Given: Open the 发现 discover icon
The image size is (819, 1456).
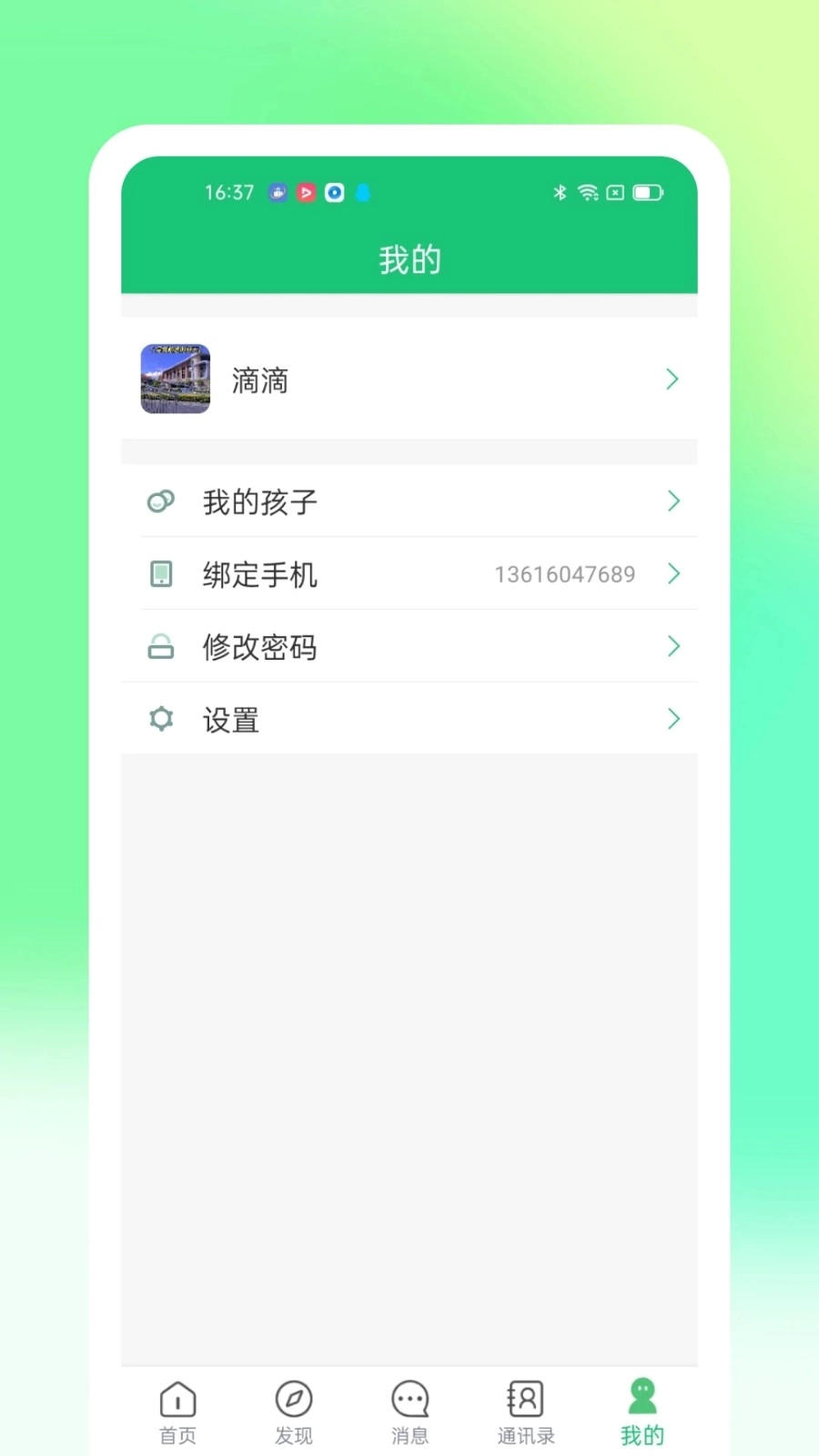Looking at the screenshot, I should [293, 1398].
